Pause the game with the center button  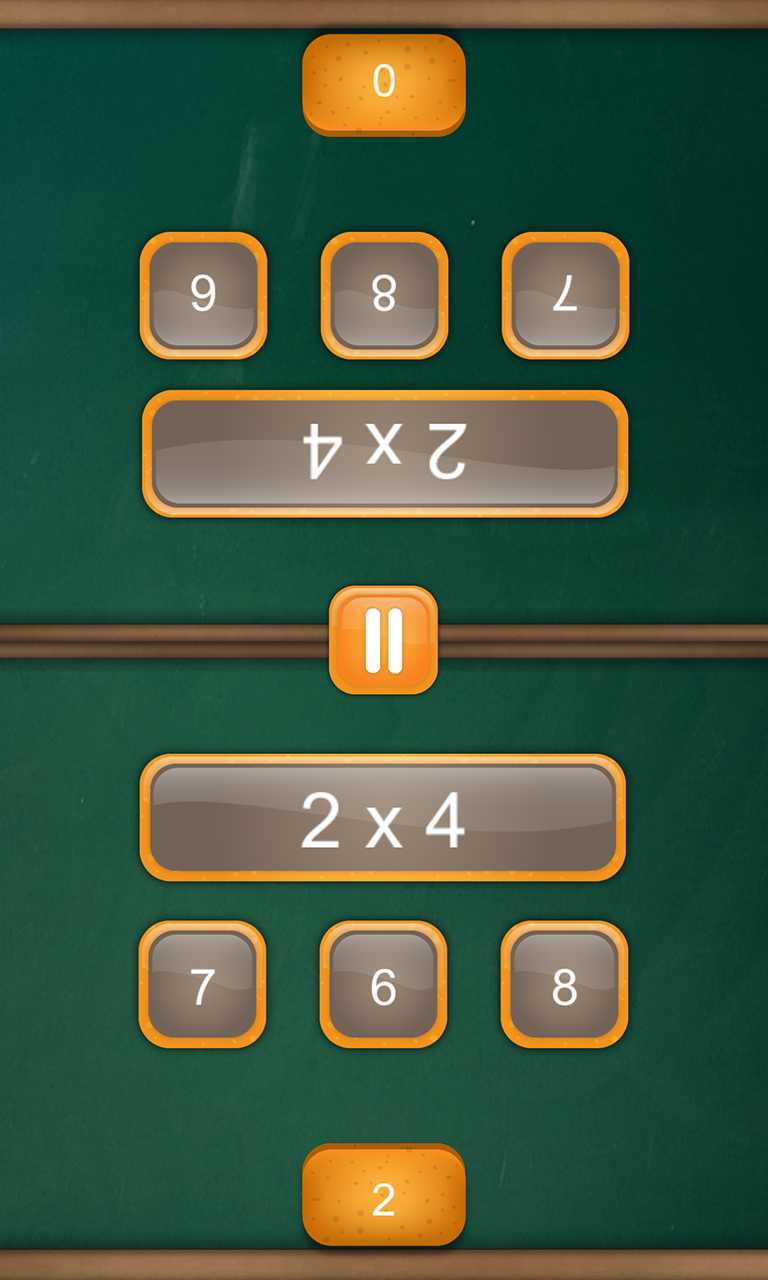(383, 640)
